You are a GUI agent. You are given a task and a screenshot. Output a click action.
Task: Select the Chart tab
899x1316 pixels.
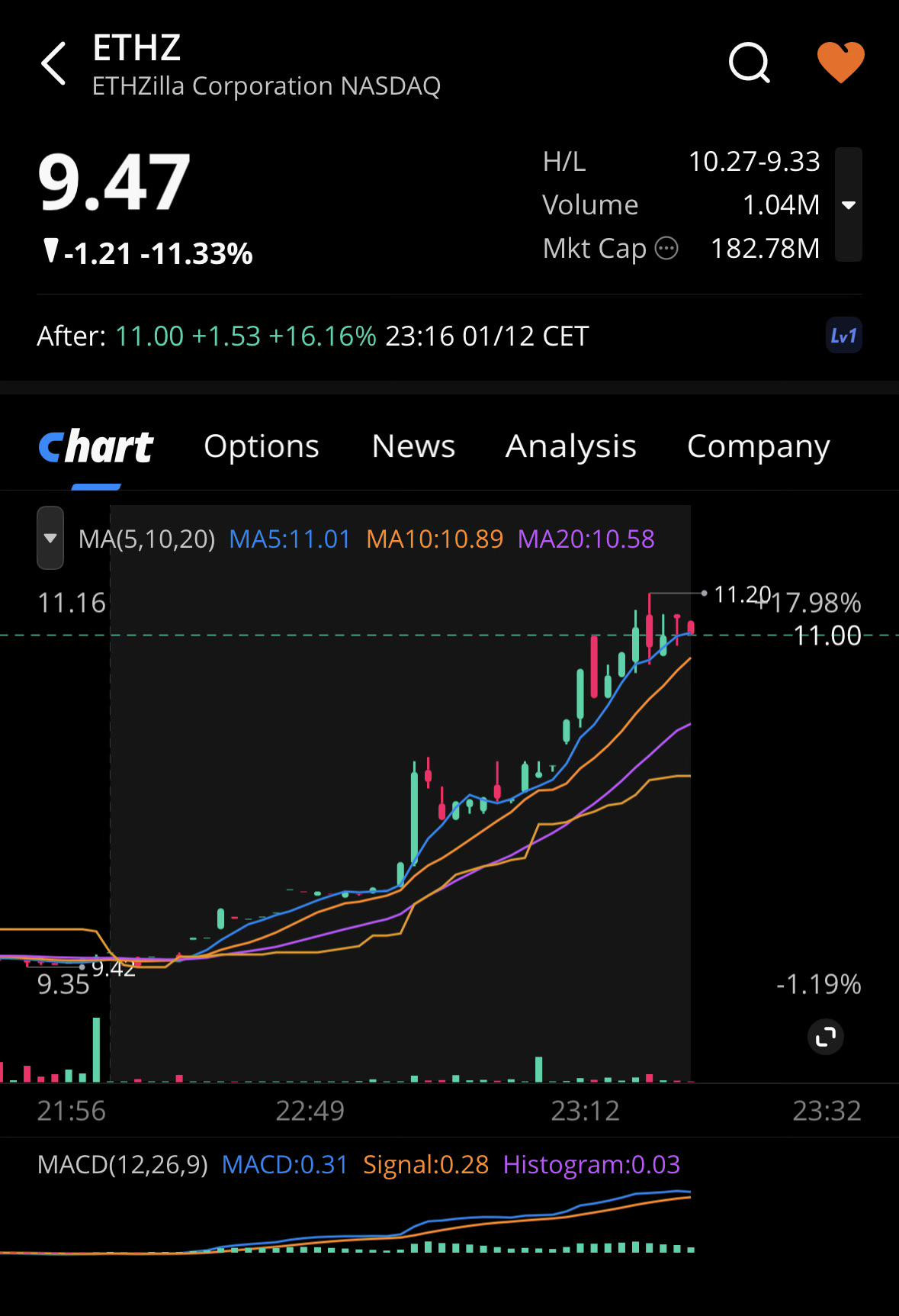[96, 446]
